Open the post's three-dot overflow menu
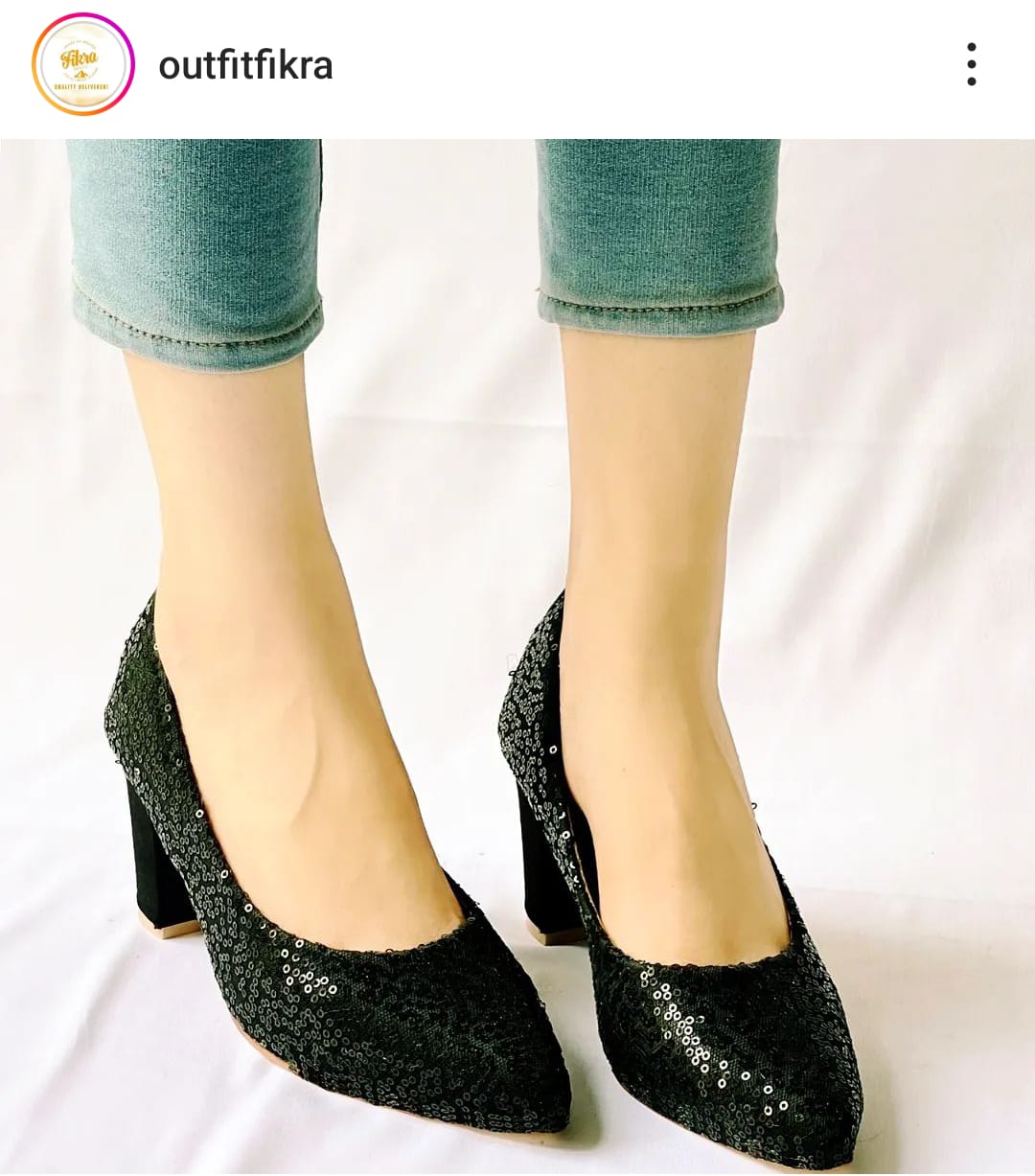The height and width of the screenshot is (1176, 1035). coord(971,65)
